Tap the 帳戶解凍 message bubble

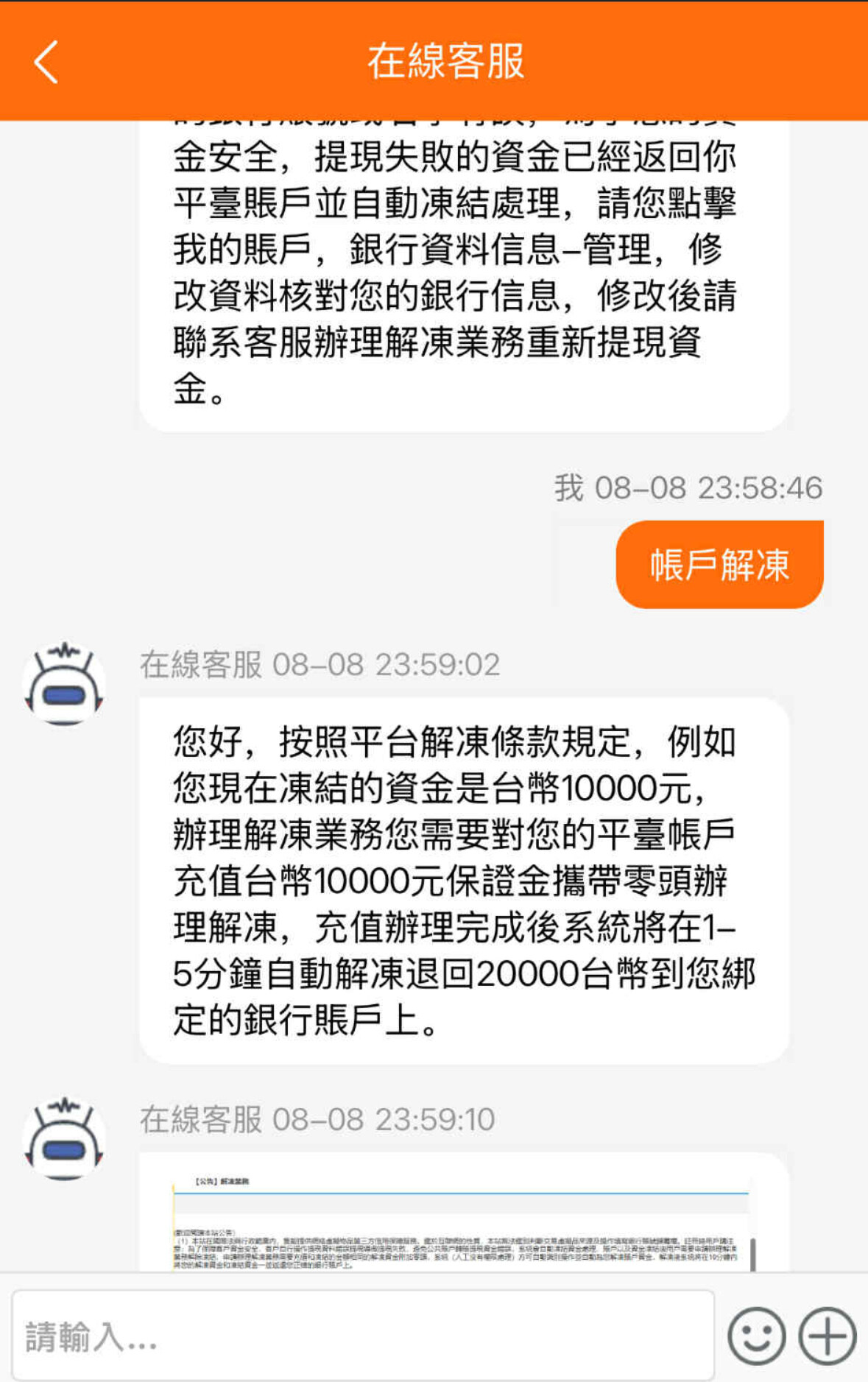pyautogui.click(x=719, y=563)
